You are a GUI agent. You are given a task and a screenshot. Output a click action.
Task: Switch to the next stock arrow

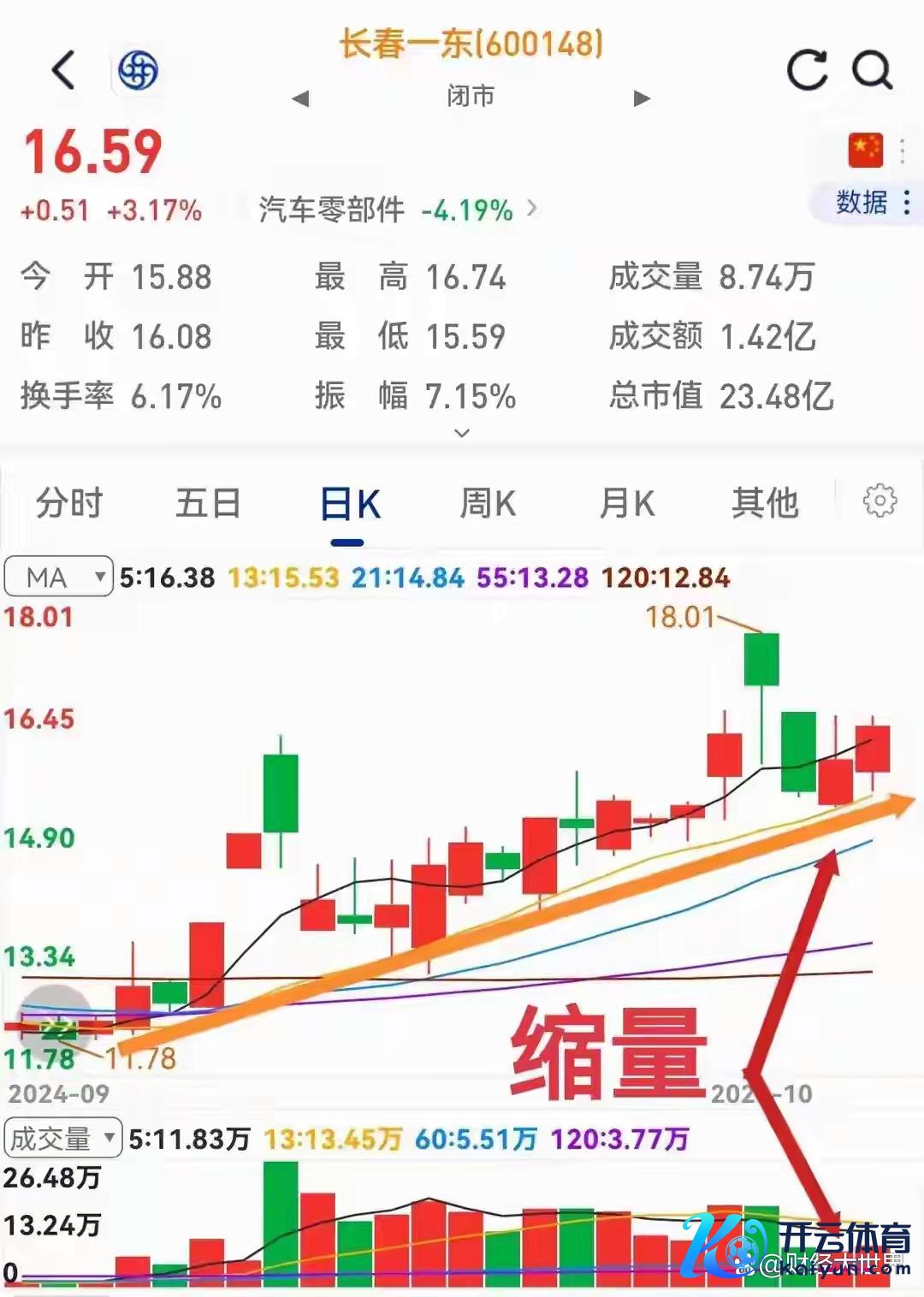click(x=642, y=98)
